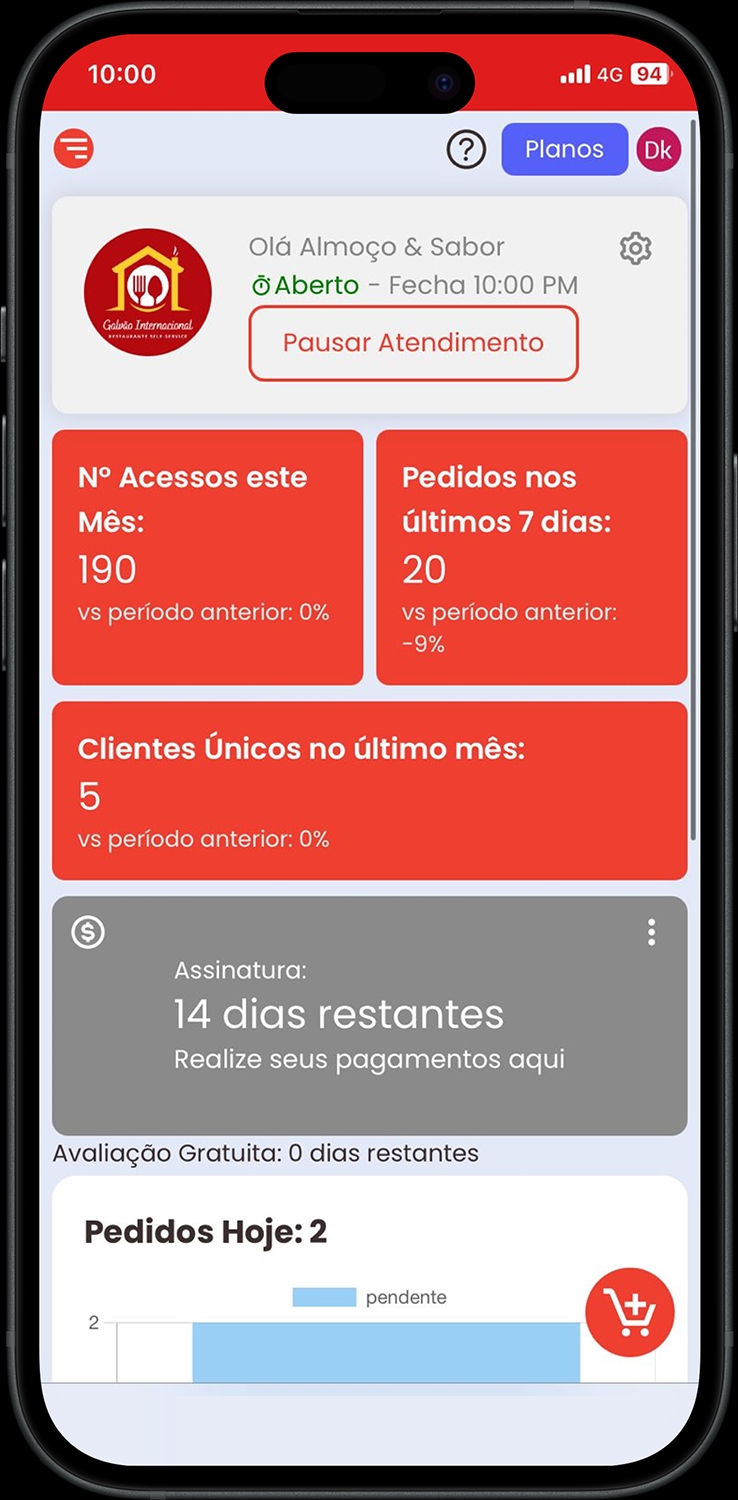
Task: Open the Assinatura card overflow menu
Action: [x=651, y=933]
